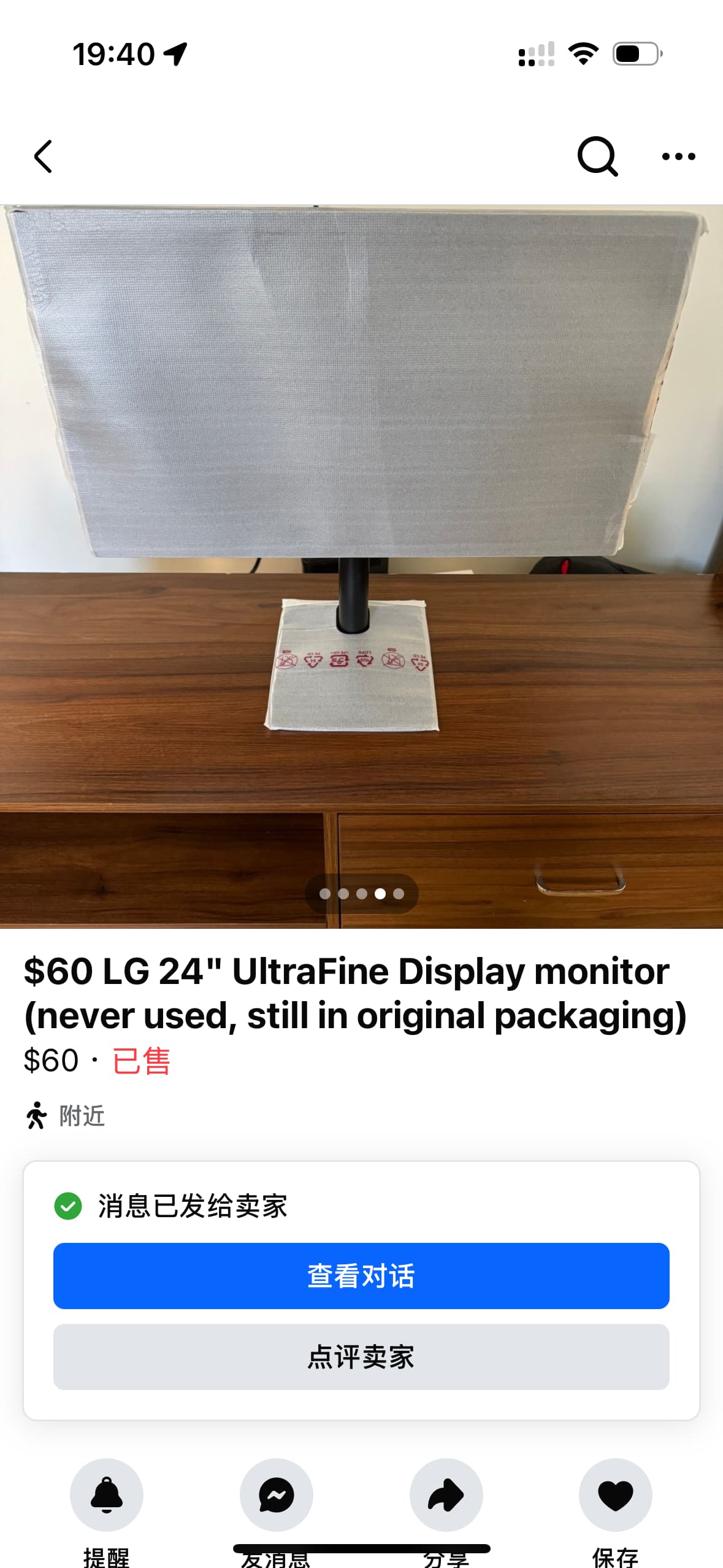Viewport: 723px width, 1568px height.
Task: Open the three-dot overflow menu
Action: (678, 156)
